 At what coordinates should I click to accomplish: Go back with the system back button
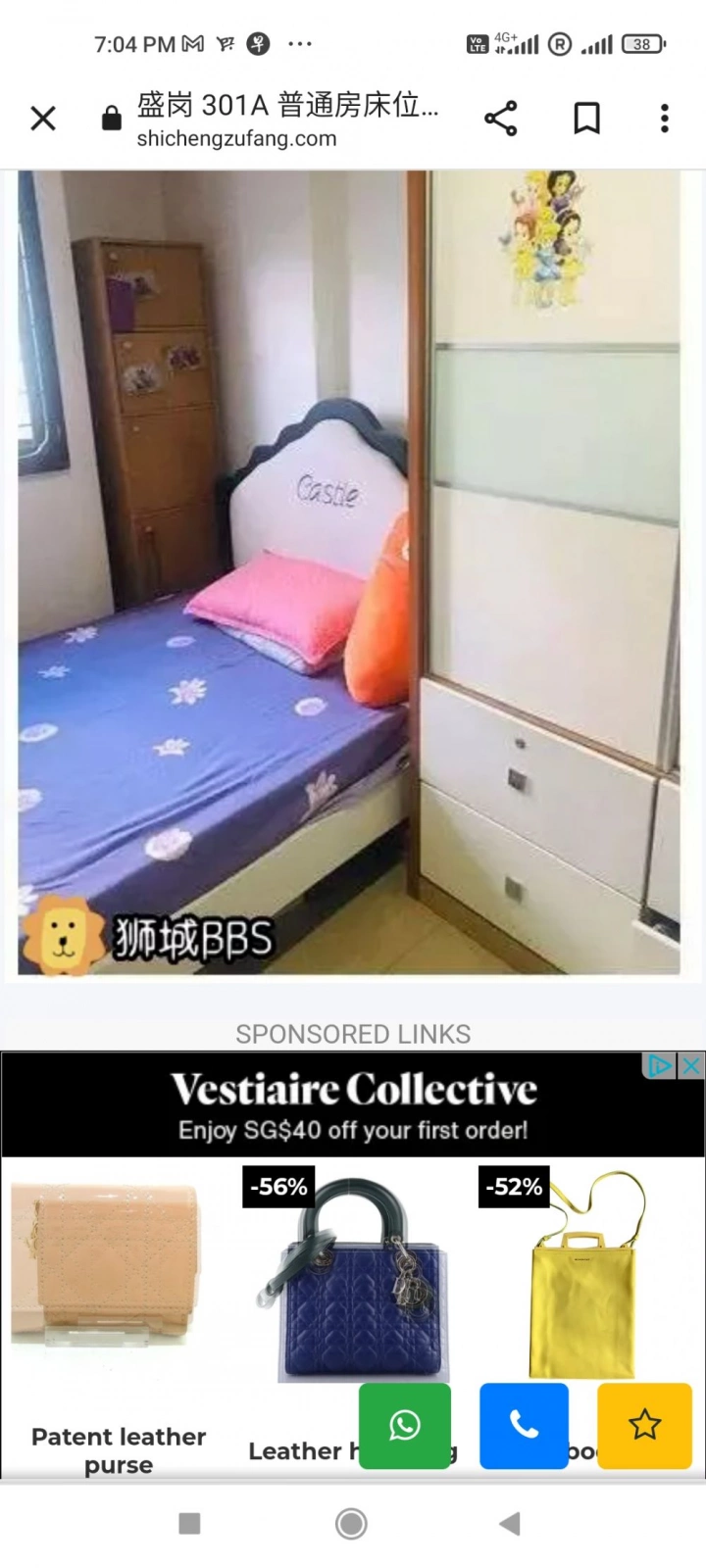click(x=509, y=1523)
